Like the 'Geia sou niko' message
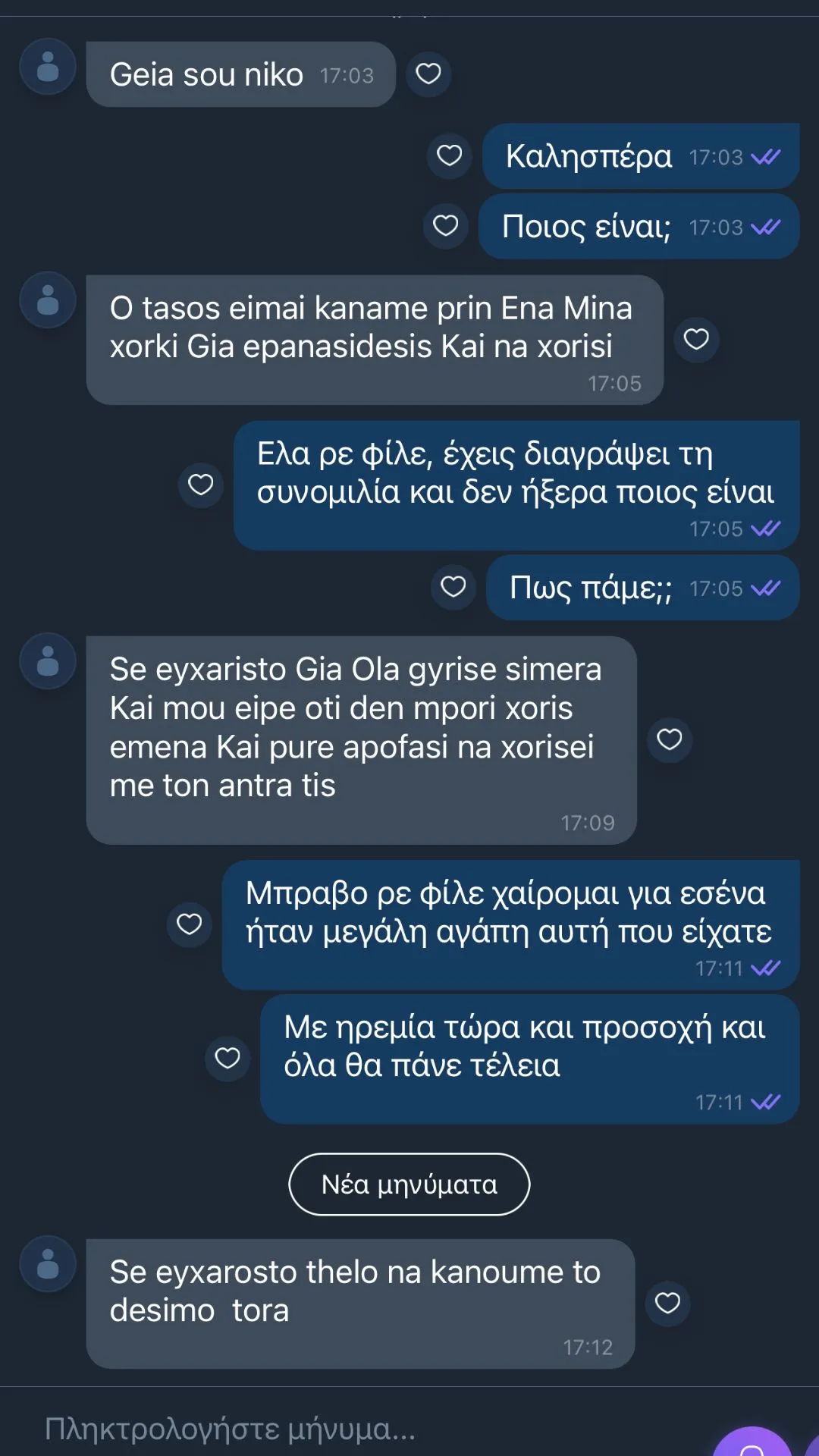 (428, 74)
